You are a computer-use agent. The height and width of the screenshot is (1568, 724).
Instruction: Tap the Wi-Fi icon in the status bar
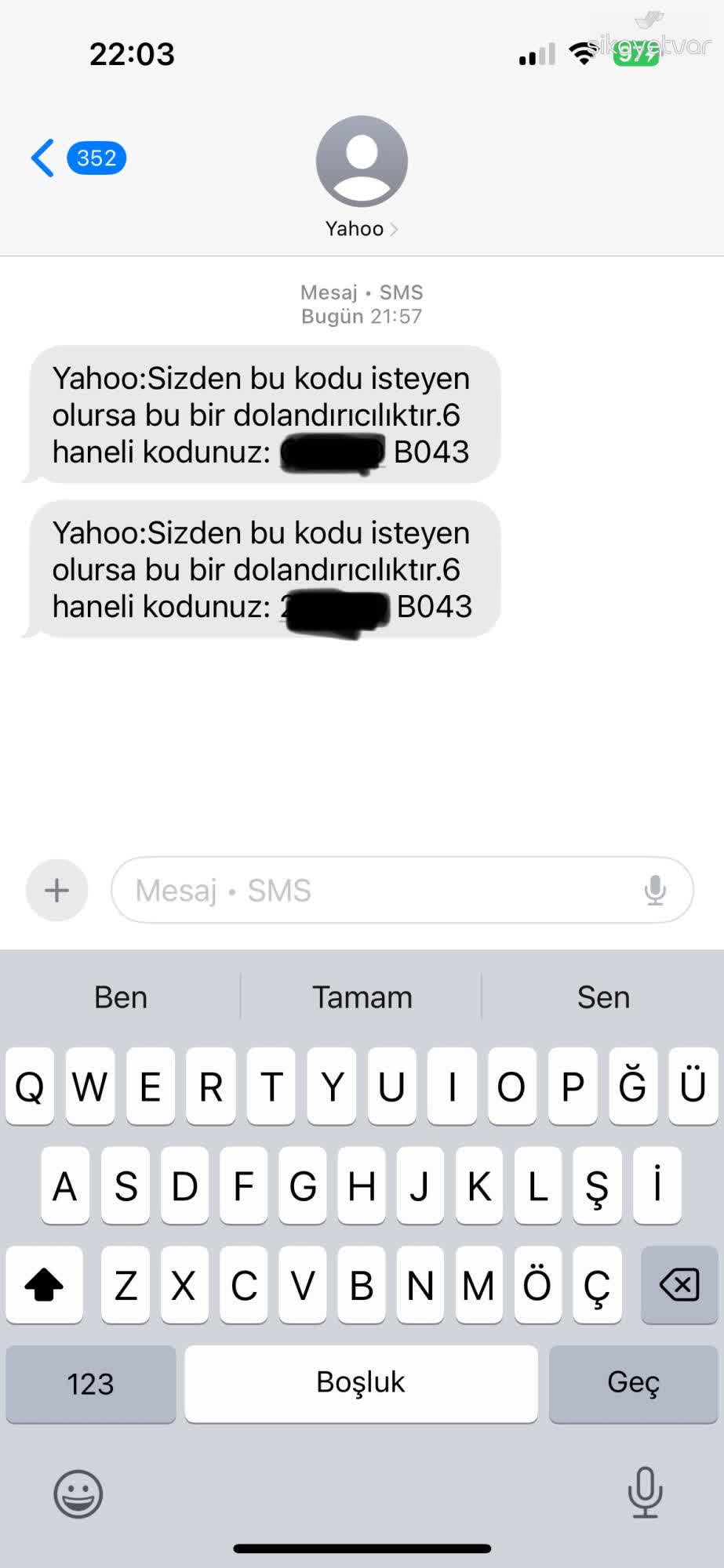pyautogui.click(x=583, y=53)
